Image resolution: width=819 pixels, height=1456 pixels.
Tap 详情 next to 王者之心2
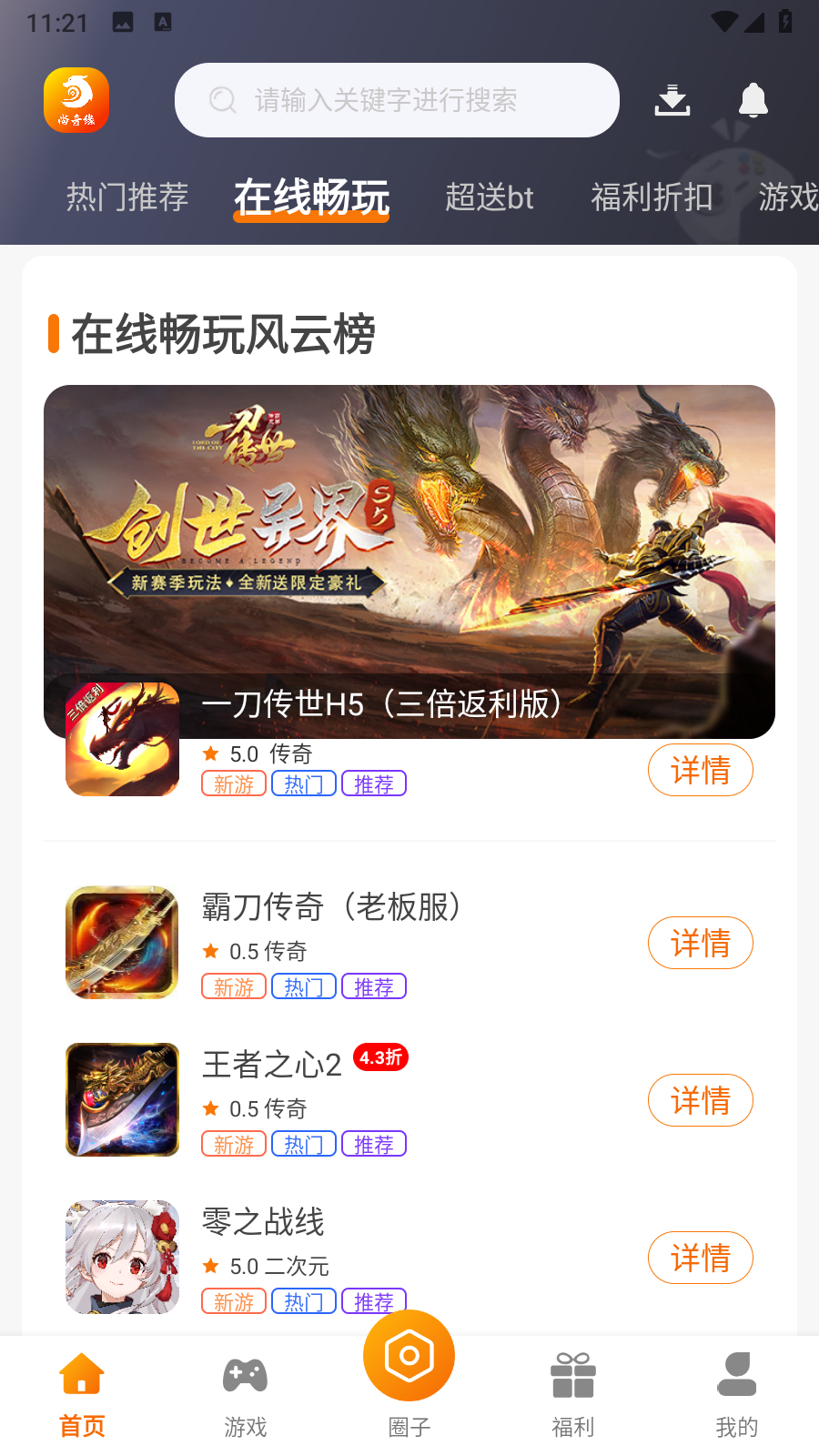pyautogui.click(x=700, y=1100)
